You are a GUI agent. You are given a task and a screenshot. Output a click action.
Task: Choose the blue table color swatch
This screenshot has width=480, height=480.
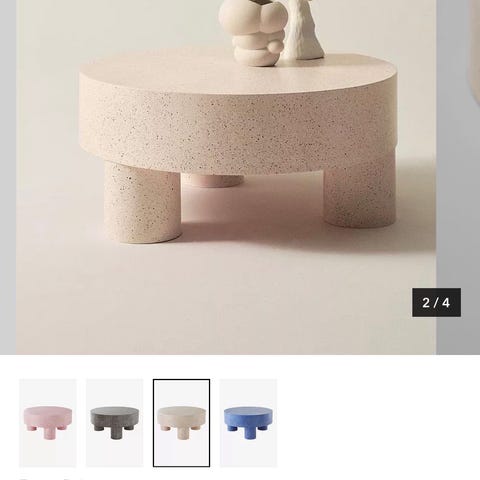[x=248, y=423]
